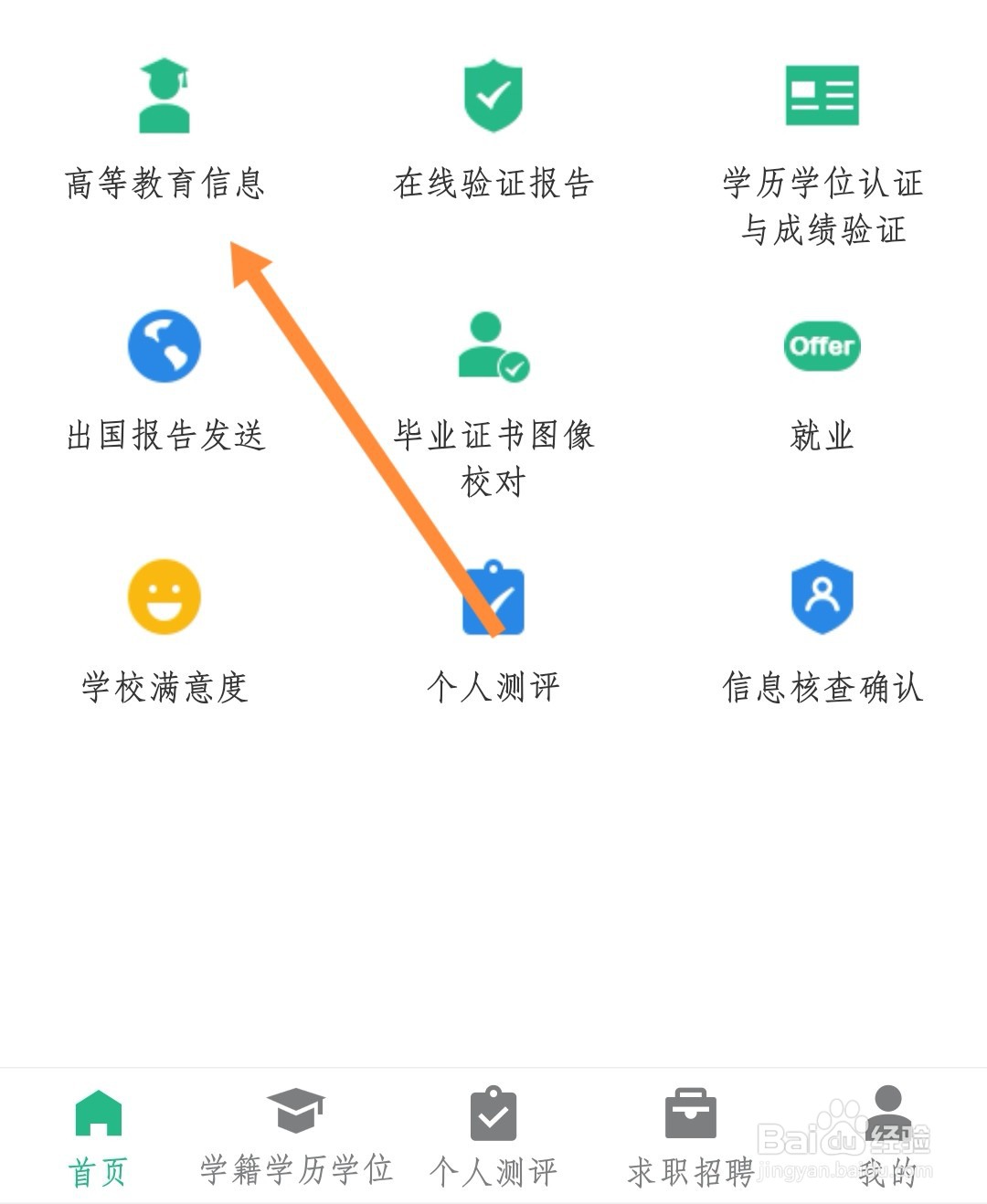Open the 高等教育信息 graduation cap icon

tap(164, 96)
